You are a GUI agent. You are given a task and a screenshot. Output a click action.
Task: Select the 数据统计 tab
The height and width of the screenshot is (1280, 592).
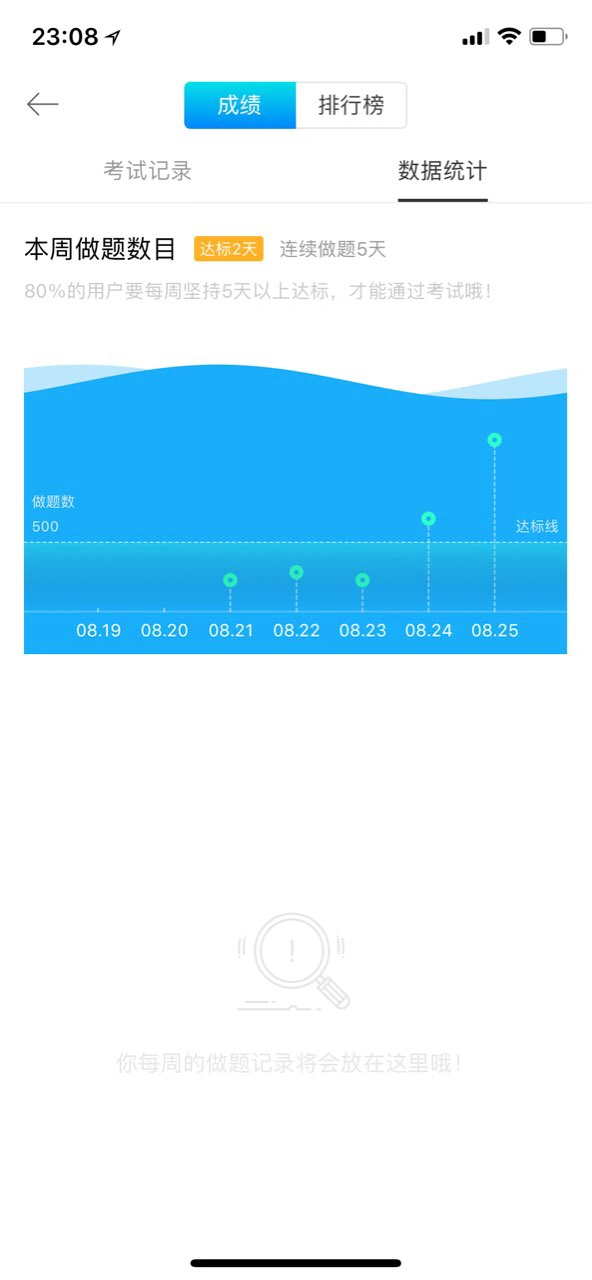[x=443, y=171]
